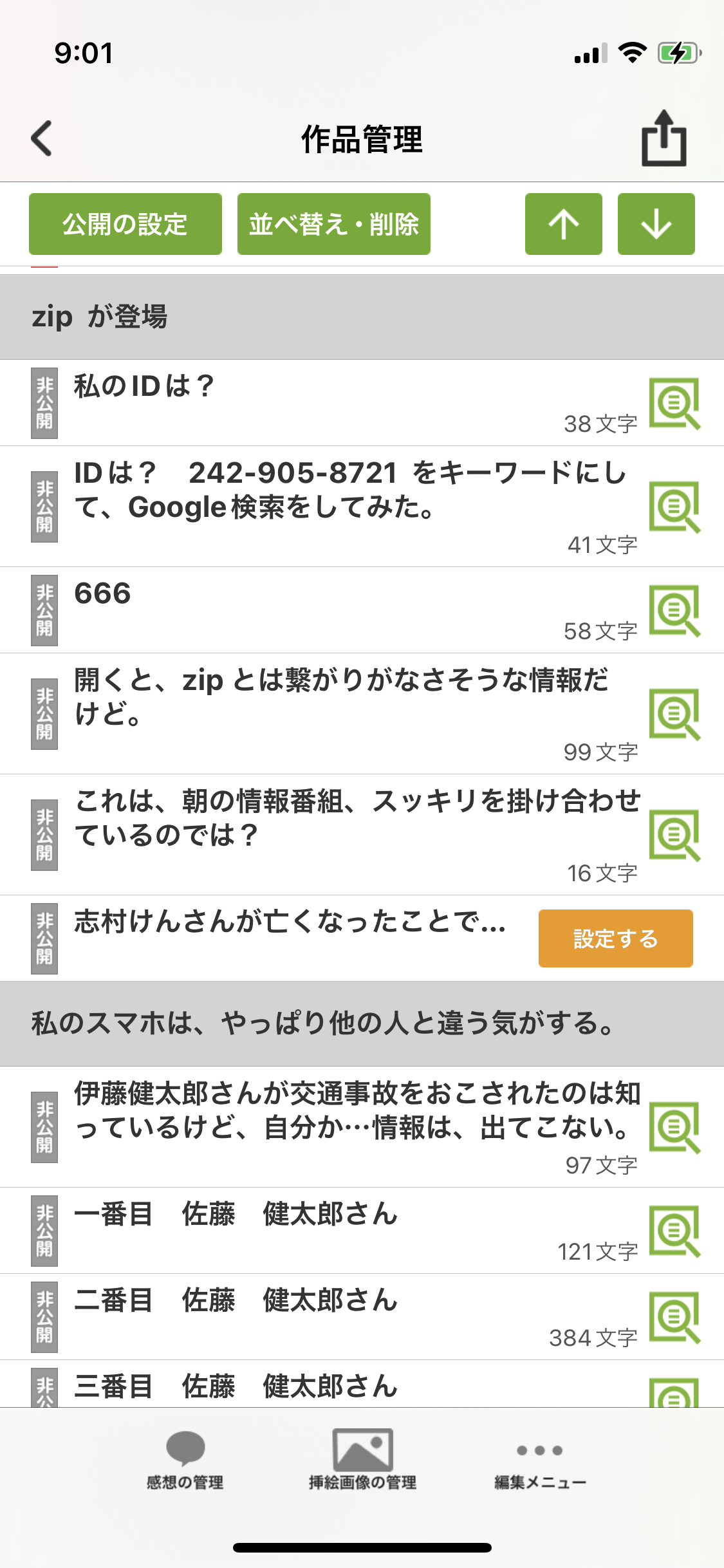Tap 並べ替え・削除 button
724x1568 pixels.
[333, 224]
